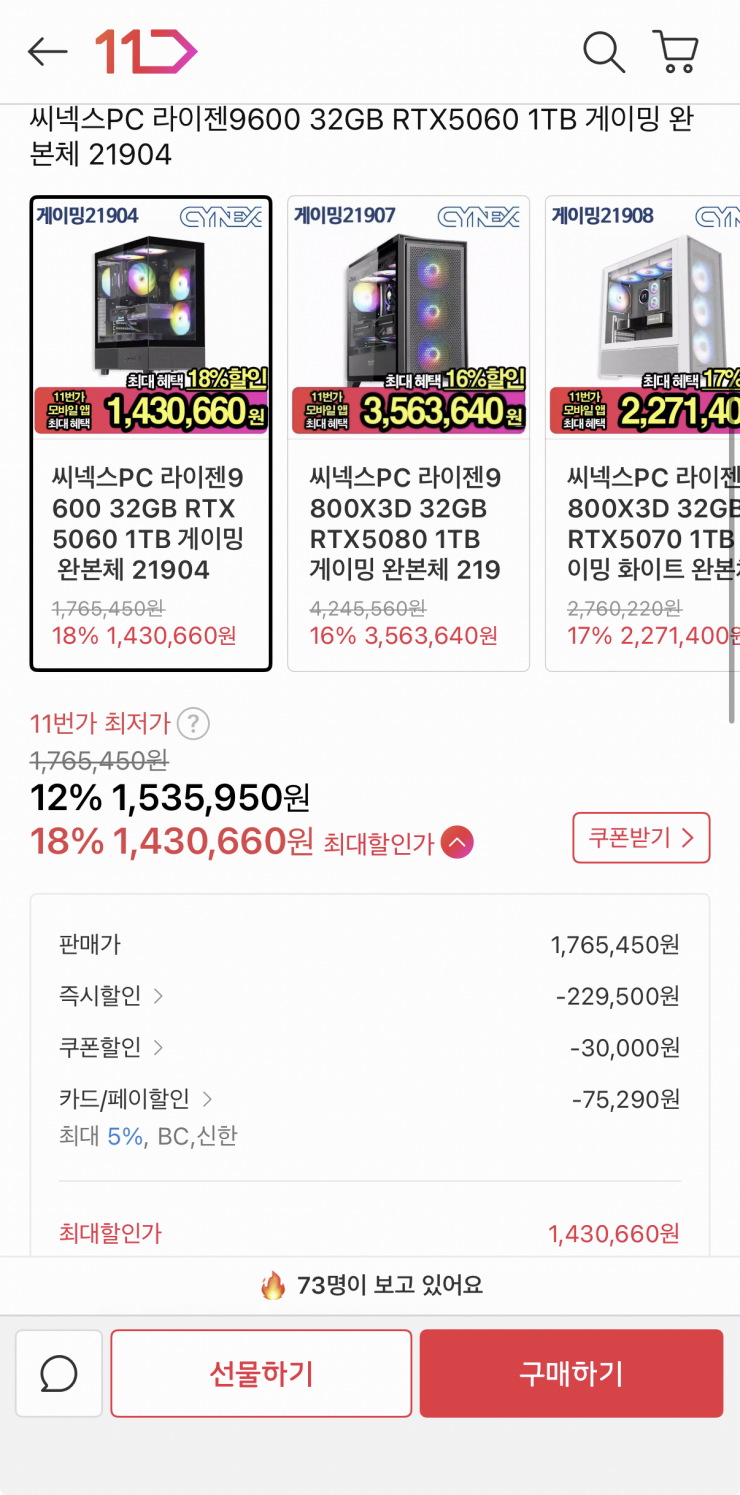Open the shopping cart
The width and height of the screenshot is (740, 1495).
(675, 51)
